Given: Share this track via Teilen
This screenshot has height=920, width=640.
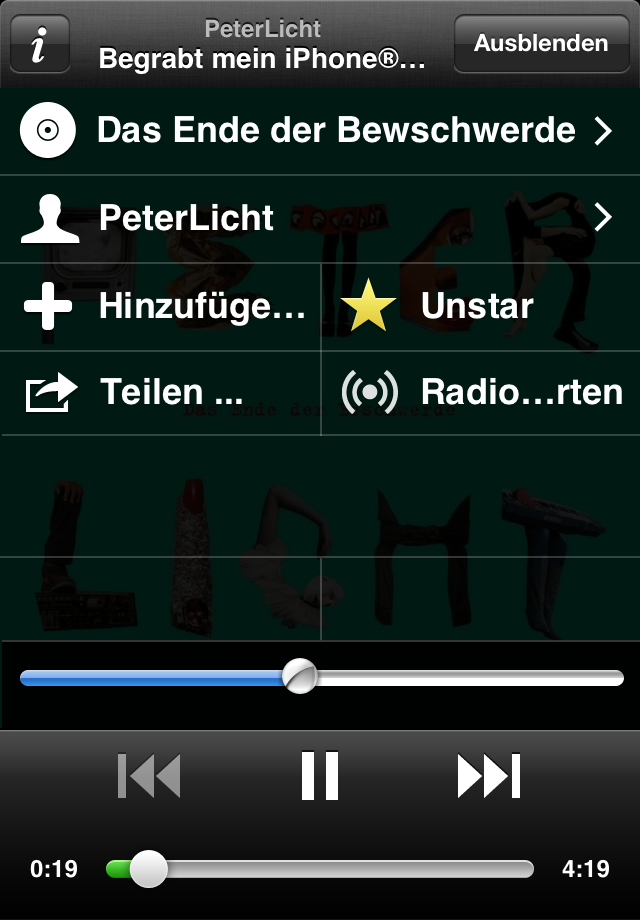Looking at the screenshot, I should (x=162, y=392).
